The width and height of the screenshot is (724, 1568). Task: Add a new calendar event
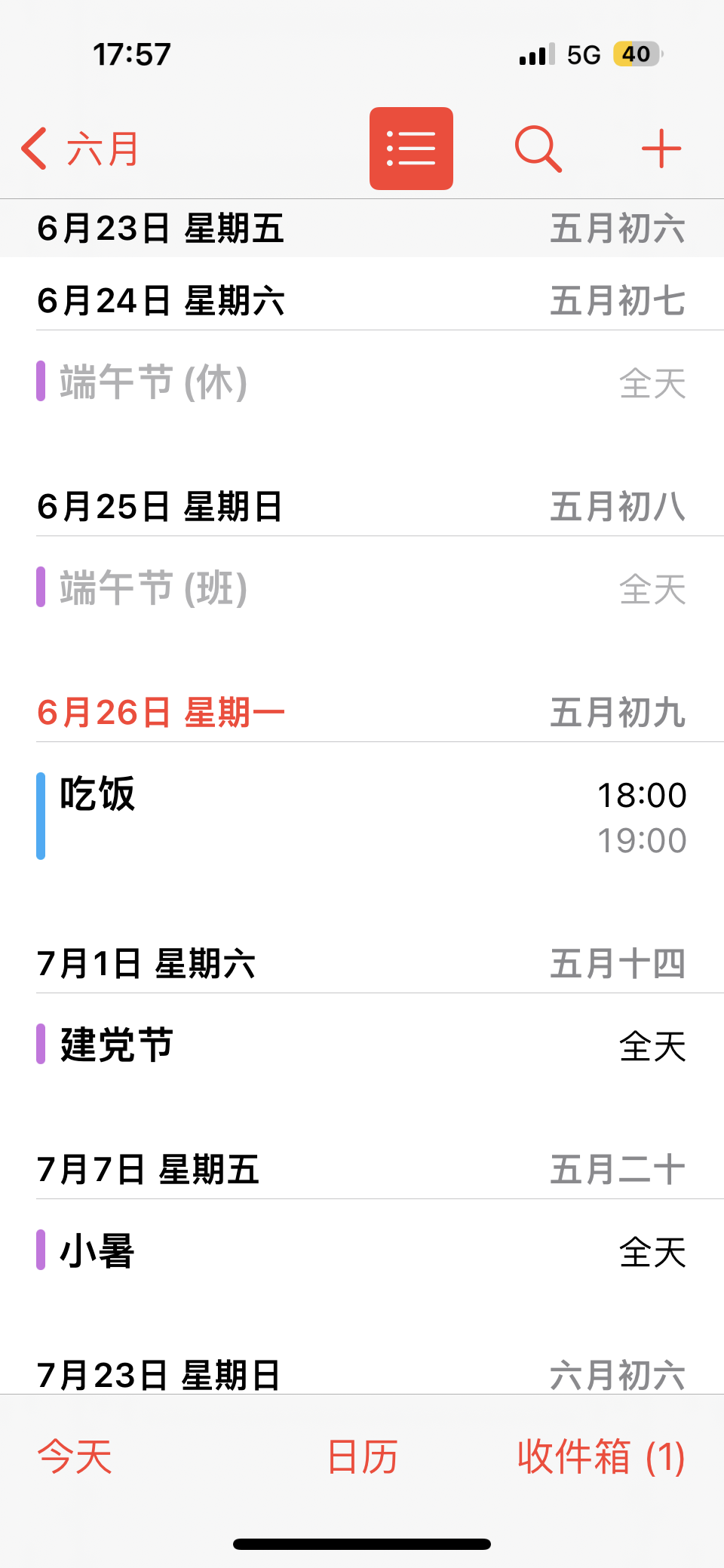point(661,149)
